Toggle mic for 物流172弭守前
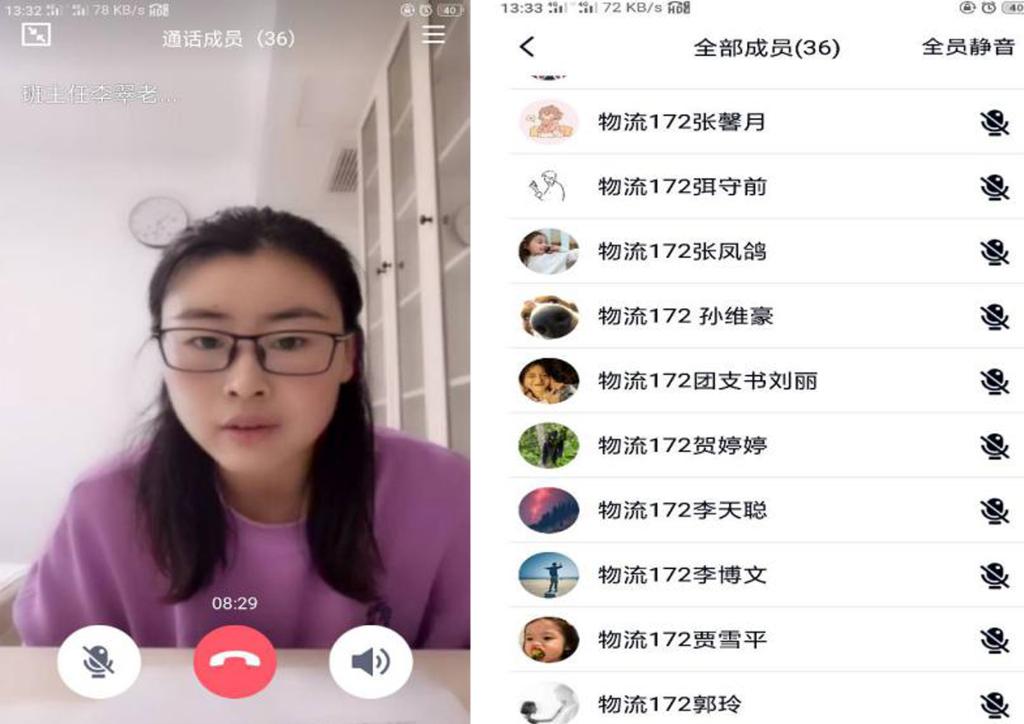Image resolution: width=1024 pixels, height=724 pixels. (x=993, y=187)
